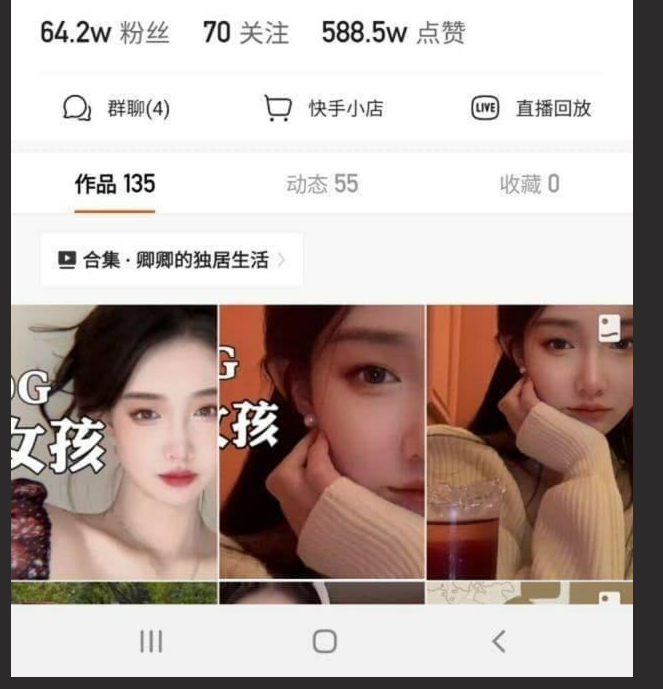Open the video with the red drink
663x689 pixels.
pos(529,441)
